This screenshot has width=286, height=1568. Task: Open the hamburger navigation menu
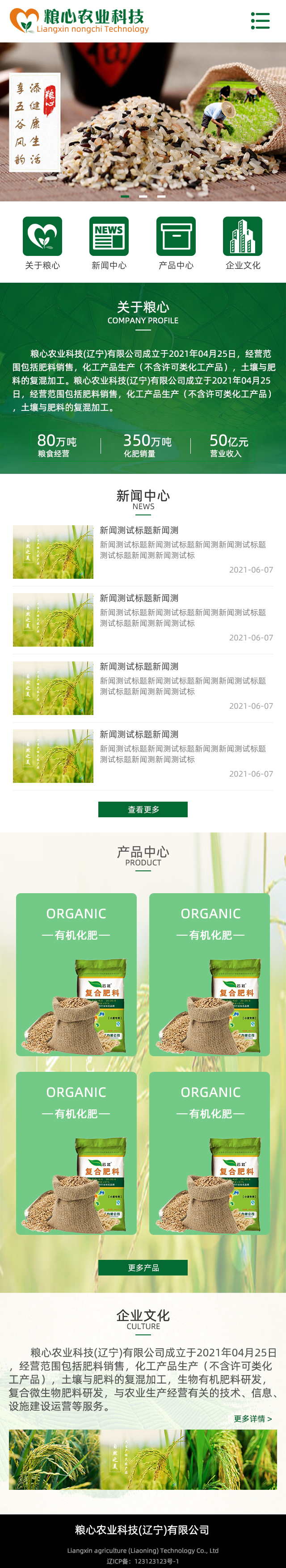tap(260, 21)
